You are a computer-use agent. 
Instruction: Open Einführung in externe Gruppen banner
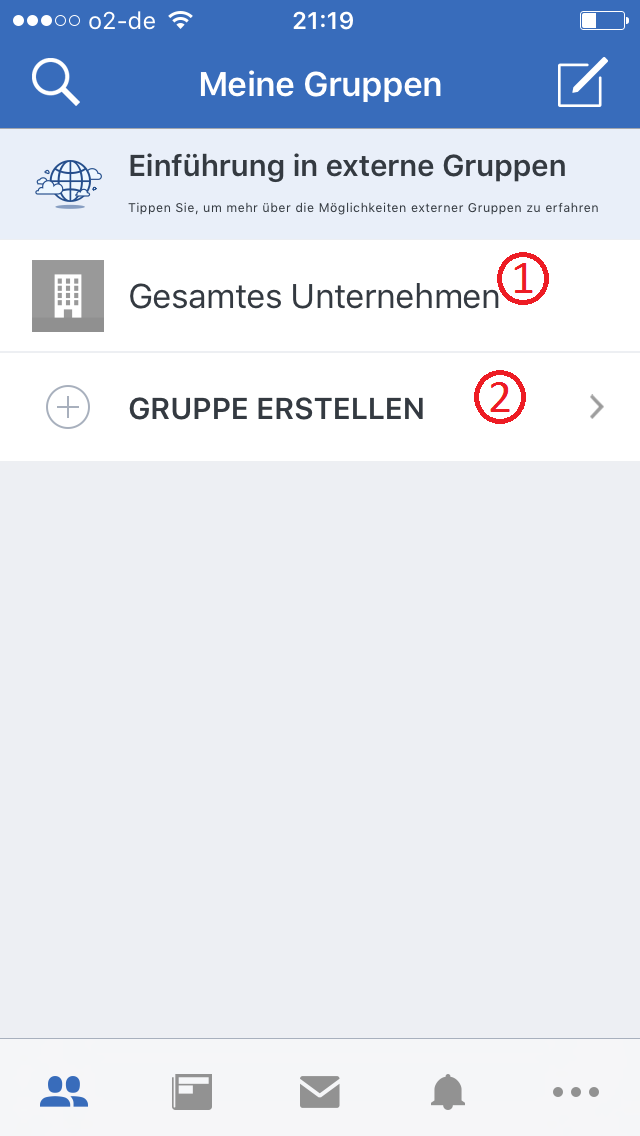[320, 185]
